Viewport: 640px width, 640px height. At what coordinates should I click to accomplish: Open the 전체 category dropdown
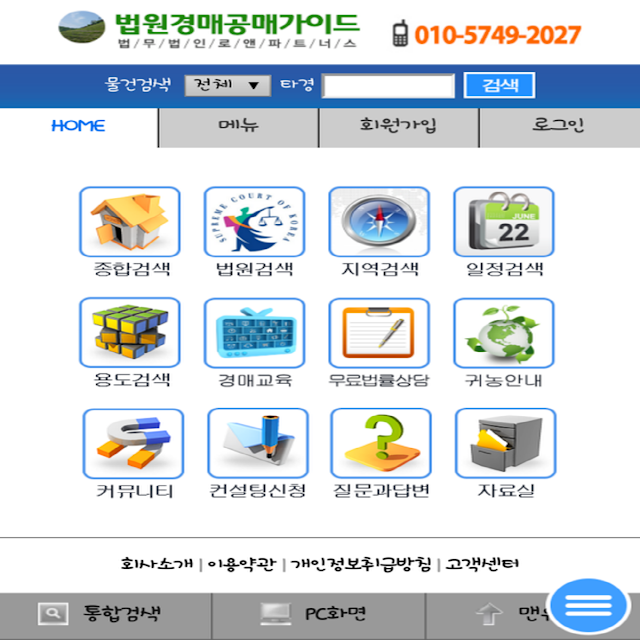tap(227, 85)
